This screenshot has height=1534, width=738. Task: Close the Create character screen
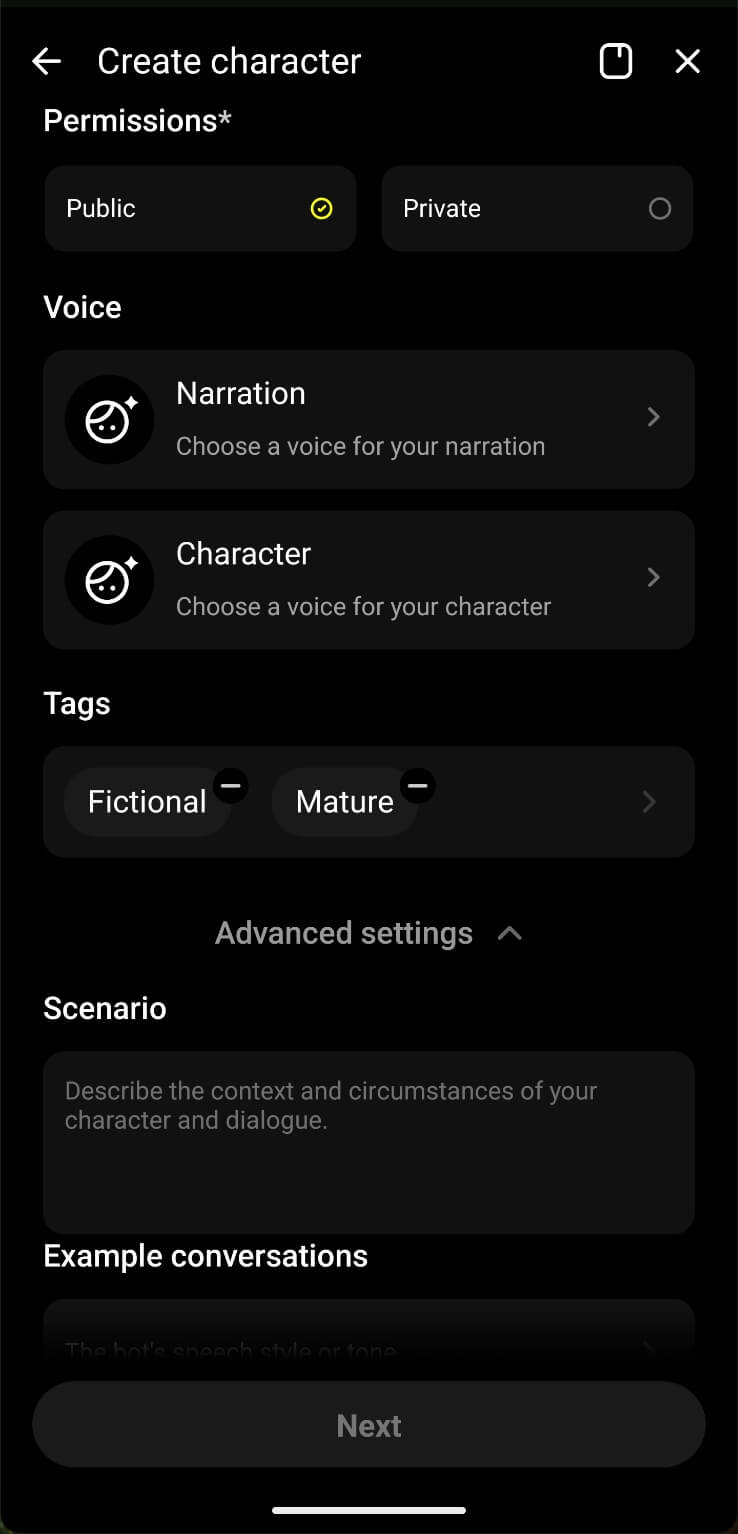688,62
